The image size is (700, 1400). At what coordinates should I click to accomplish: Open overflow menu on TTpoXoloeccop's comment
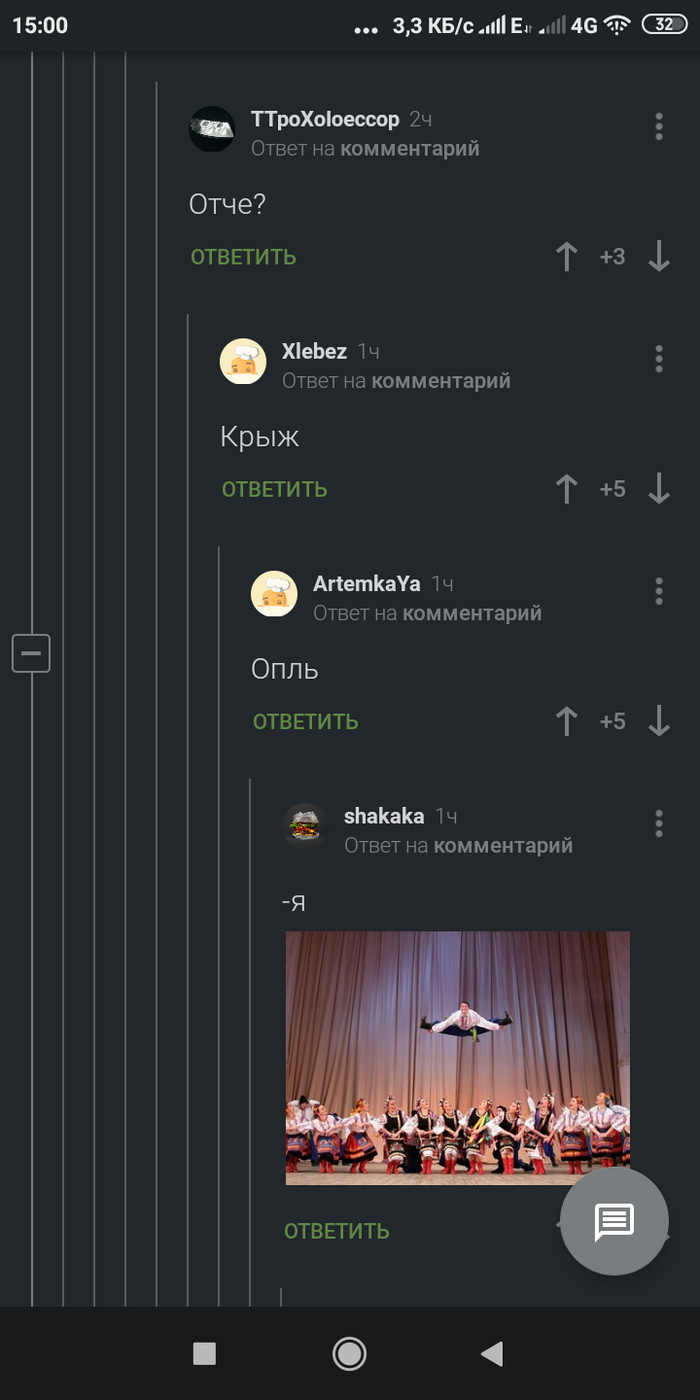(x=658, y=127)
